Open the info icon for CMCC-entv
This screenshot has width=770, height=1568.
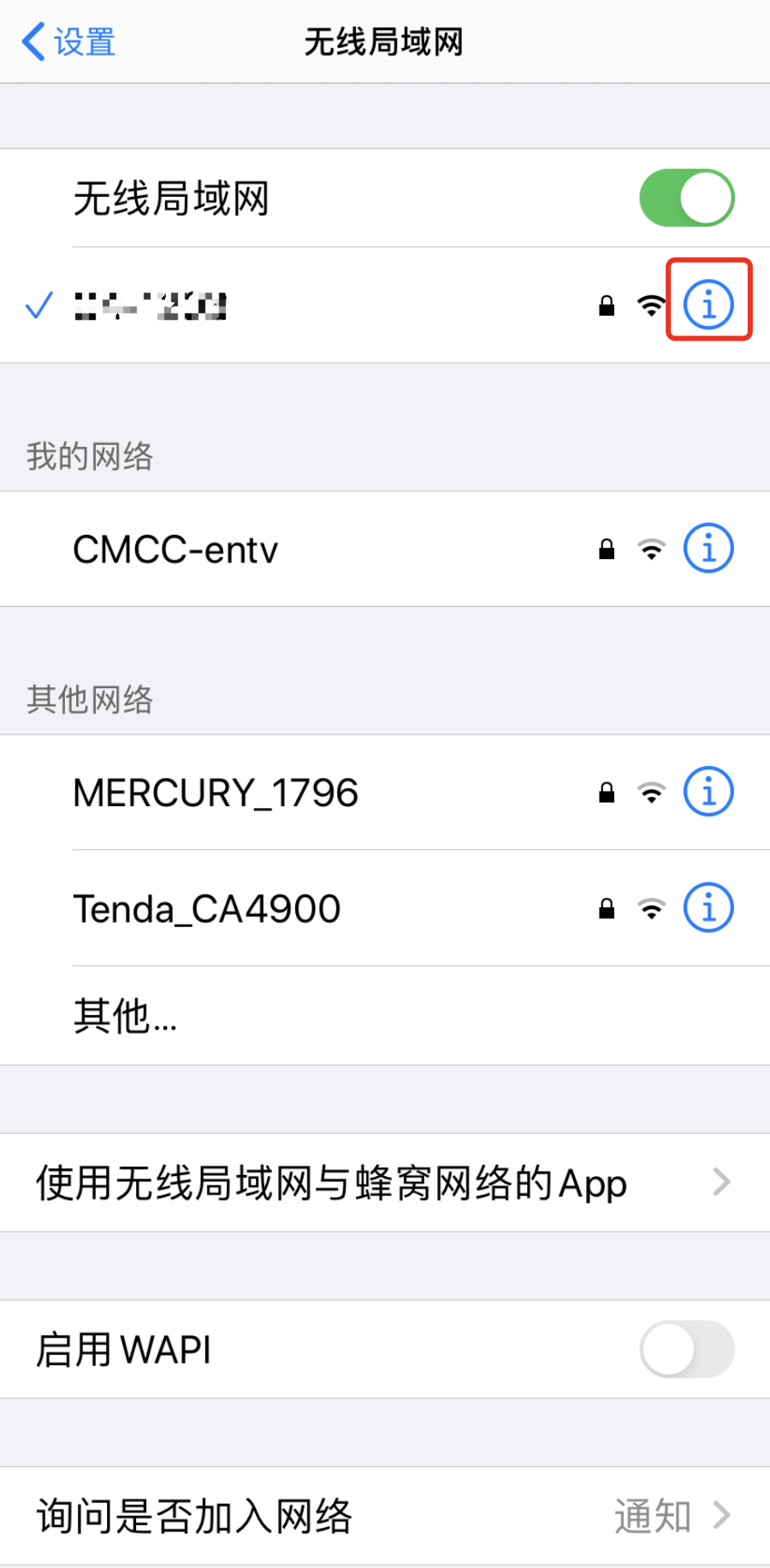pyautogui.click(x=708, y=549)
